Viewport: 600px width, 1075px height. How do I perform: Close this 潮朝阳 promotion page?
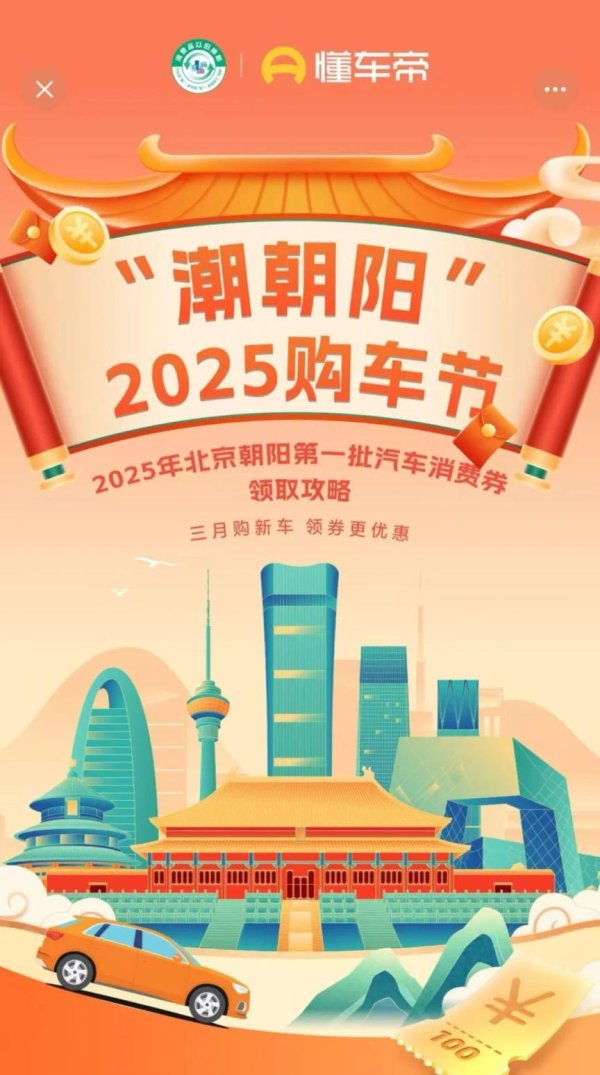[x=44, y=90]
